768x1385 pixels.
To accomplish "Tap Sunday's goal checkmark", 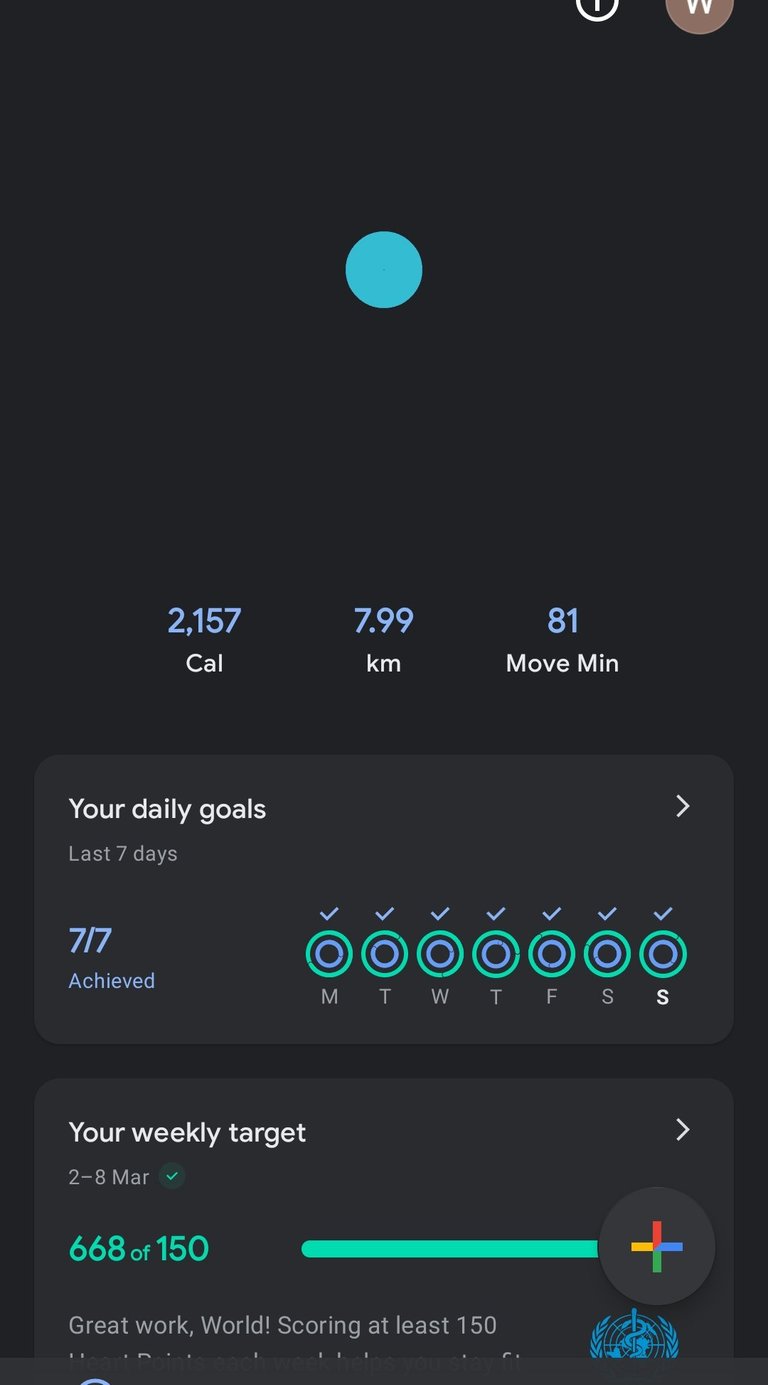I will (662, 913).
